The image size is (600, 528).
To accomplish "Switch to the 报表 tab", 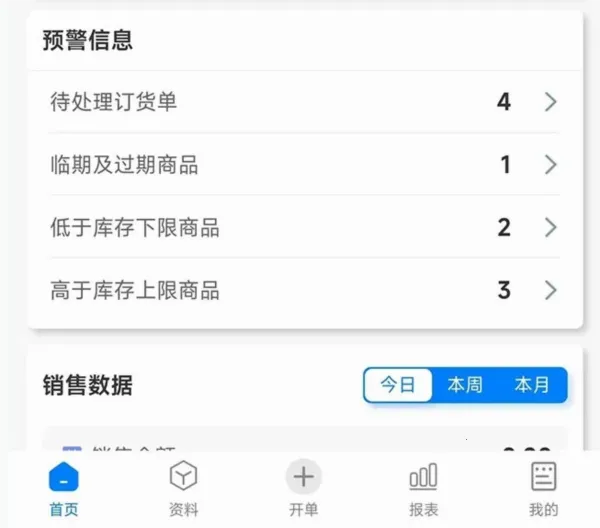I will [424, 488].
